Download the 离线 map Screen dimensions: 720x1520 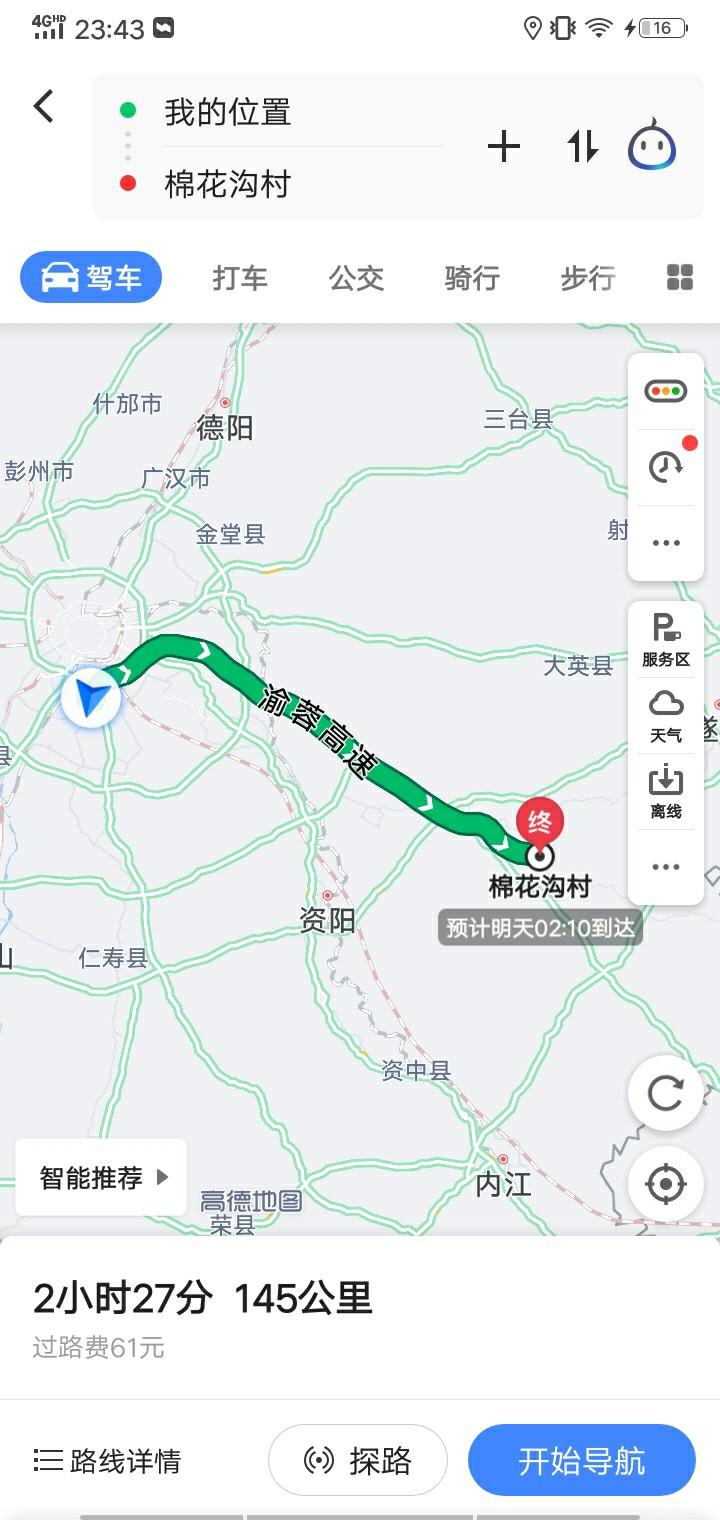tap(666, 792)
